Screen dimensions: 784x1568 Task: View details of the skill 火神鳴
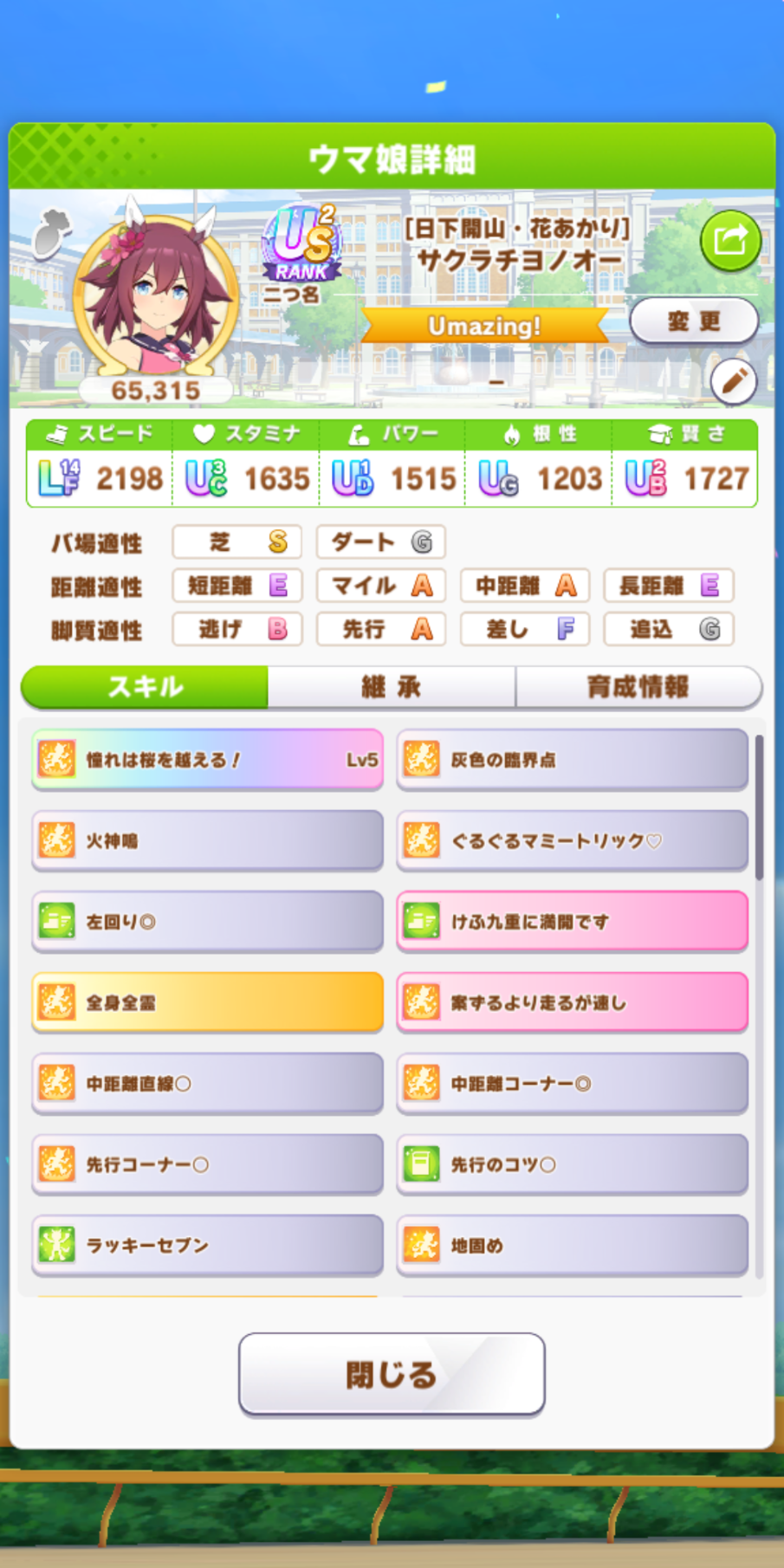(x=207, y=840)
